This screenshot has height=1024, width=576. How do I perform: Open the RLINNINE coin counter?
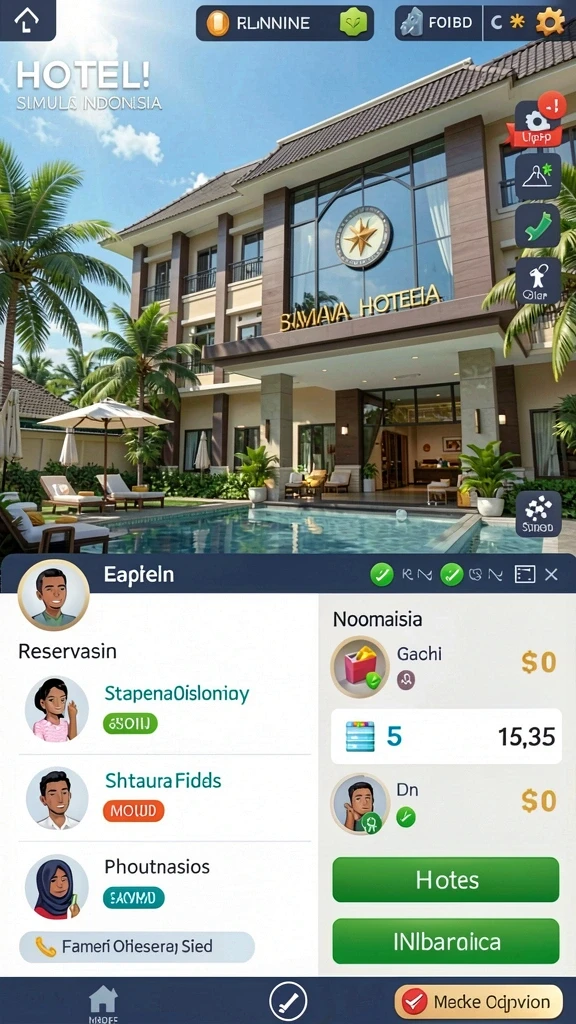click(x=285, y=24)
